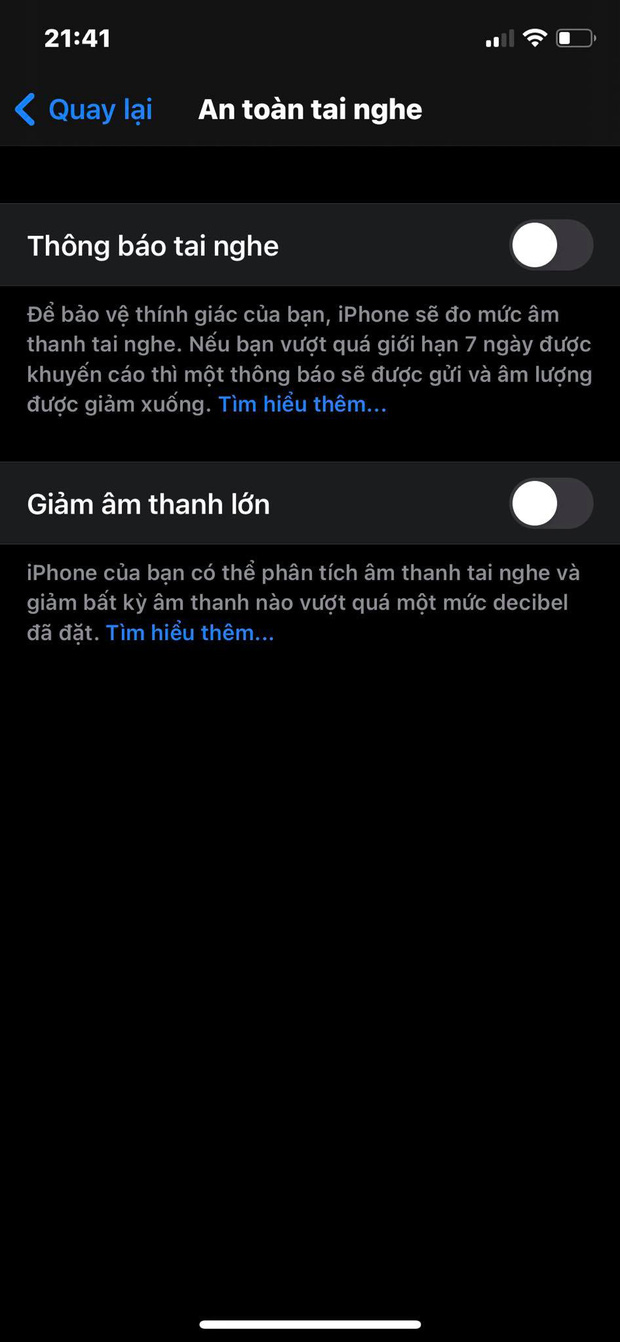
Task: Open Tìm hiểu thêm under Giảm âm thanh lớn
Action: [190, 632]
